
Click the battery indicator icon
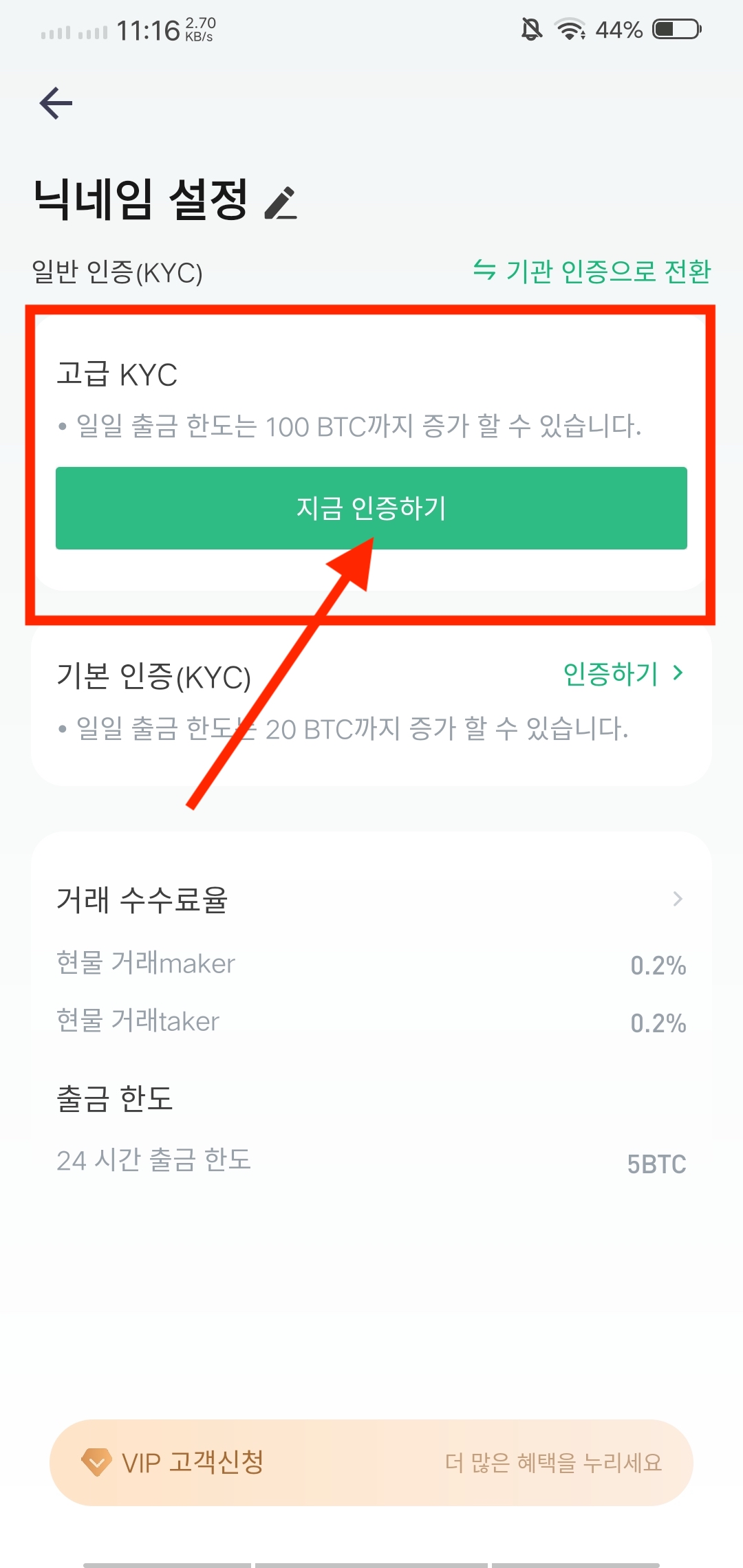[676, 30]
